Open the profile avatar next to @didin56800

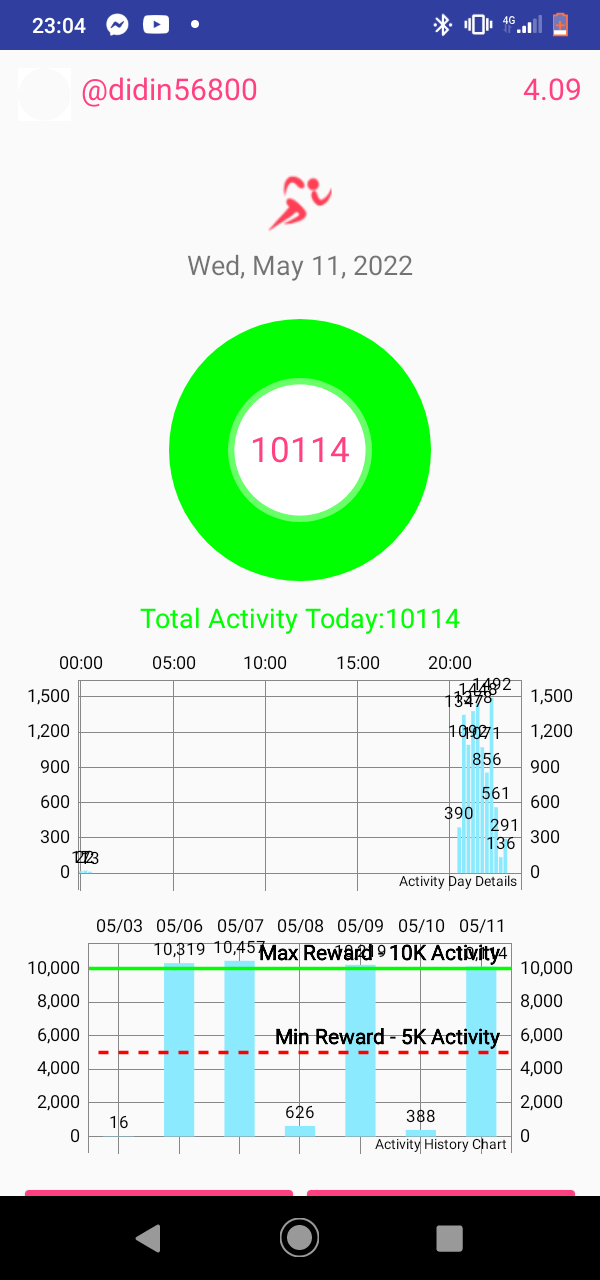pos(44,95)
